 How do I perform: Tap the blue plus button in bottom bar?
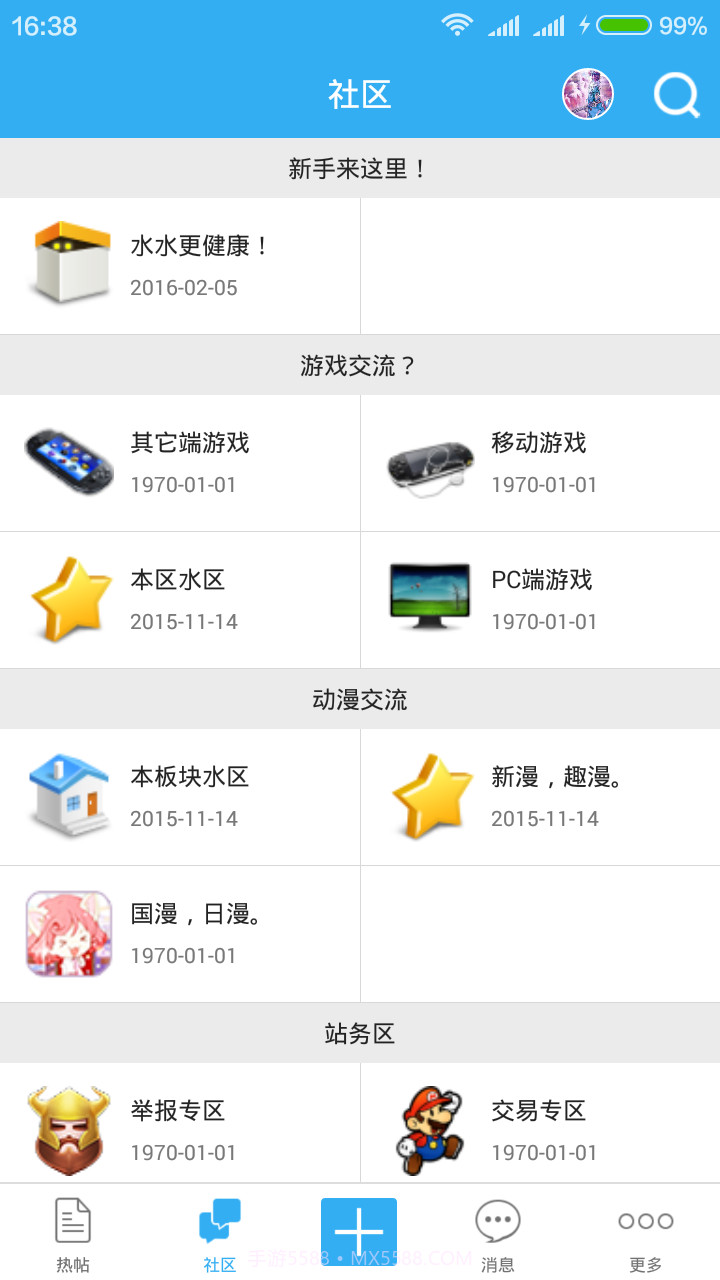coord(360,1230)
